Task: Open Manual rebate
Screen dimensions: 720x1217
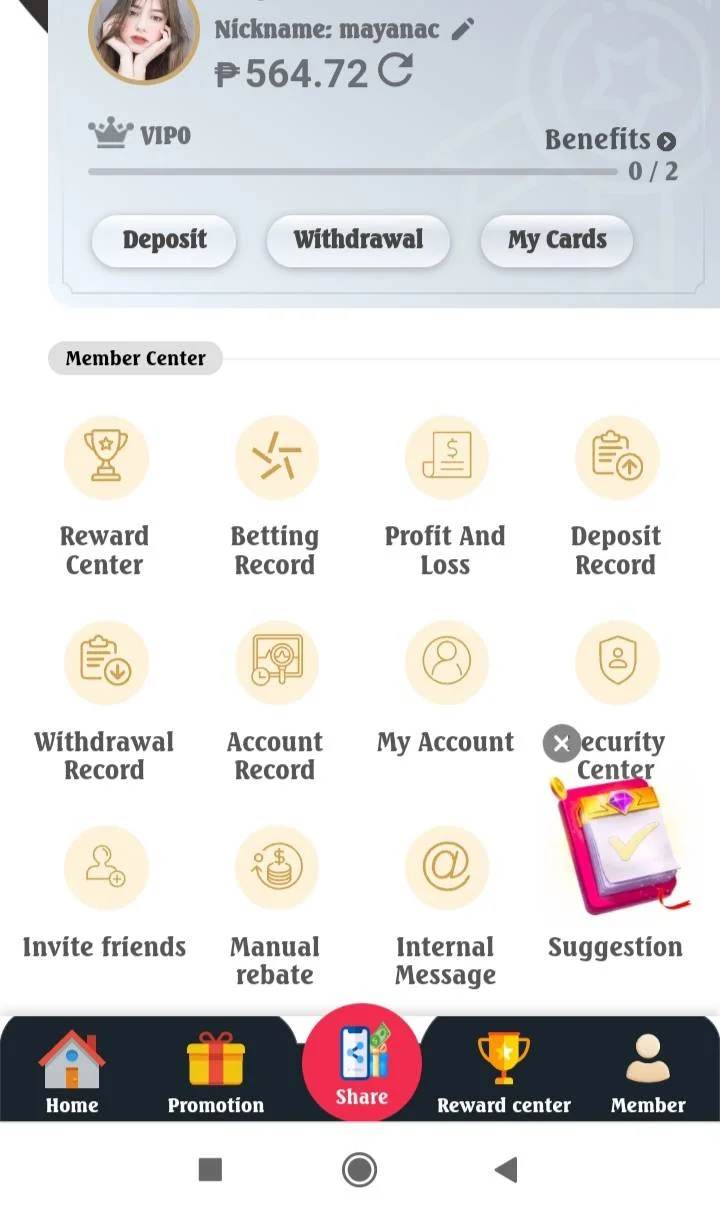Action: pyautogui.click(x=275, y=907)
